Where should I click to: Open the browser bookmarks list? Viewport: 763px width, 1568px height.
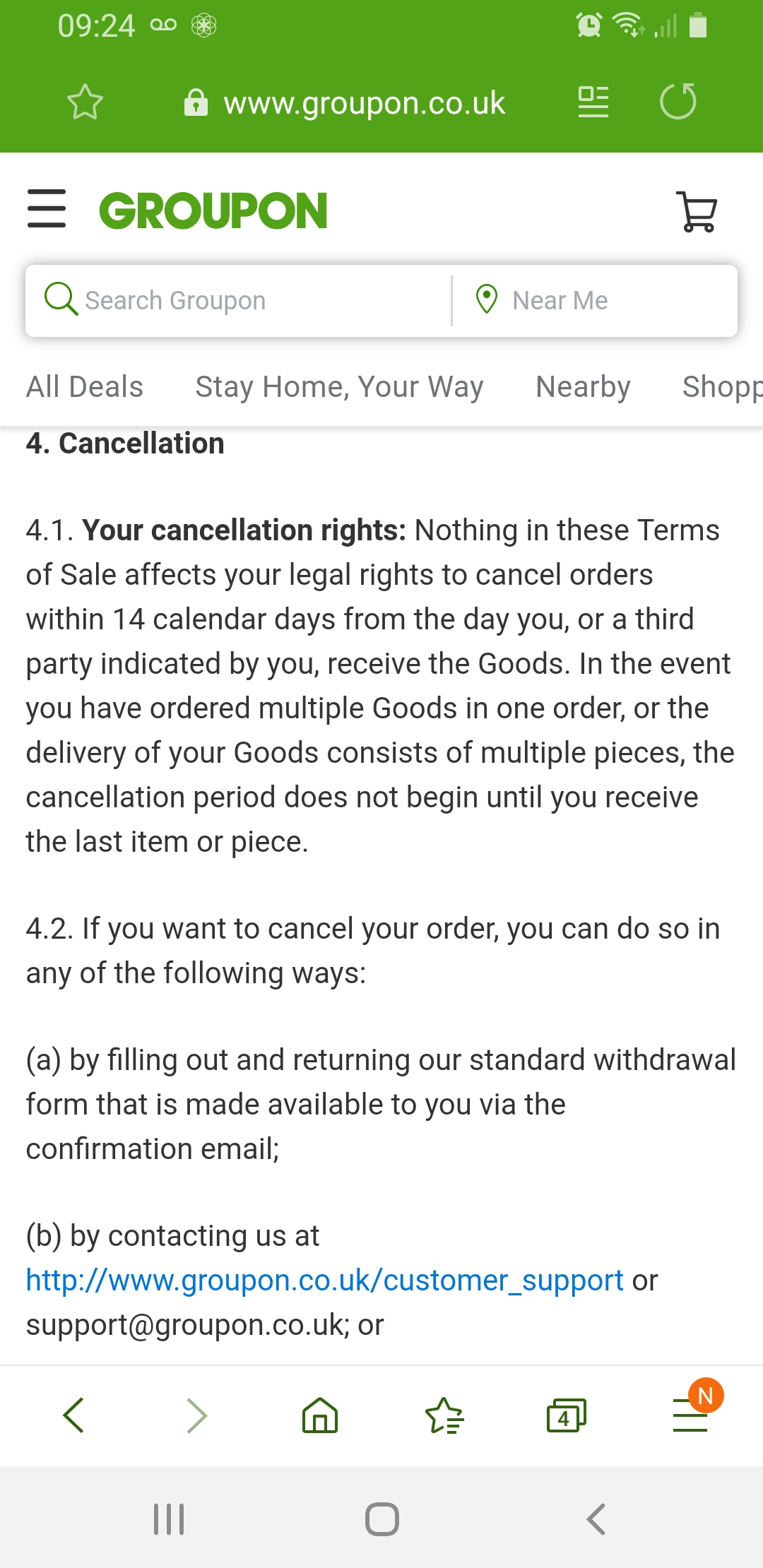(444, 1415)
